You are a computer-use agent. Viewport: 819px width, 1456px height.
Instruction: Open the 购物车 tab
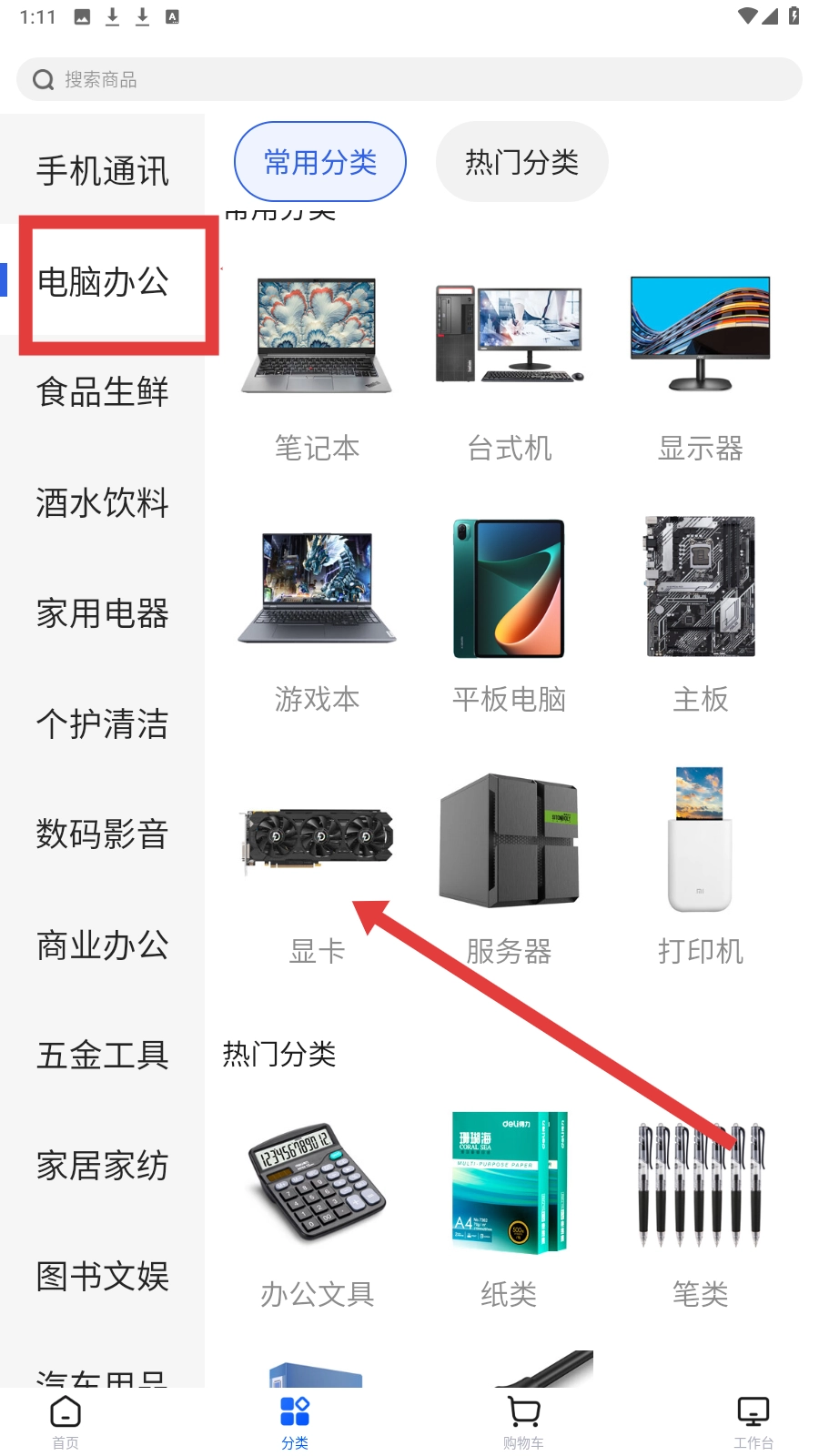[523, 1421]
